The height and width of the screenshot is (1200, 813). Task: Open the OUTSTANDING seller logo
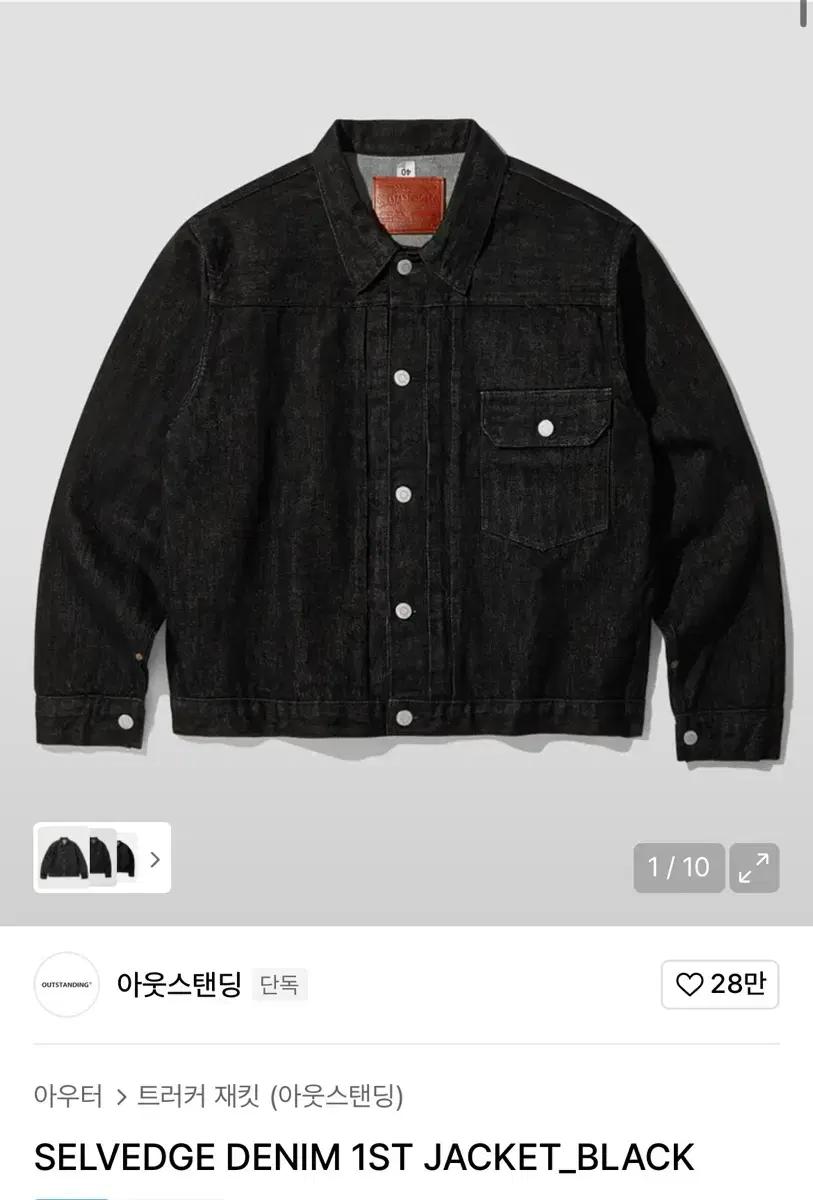point(69,985)
